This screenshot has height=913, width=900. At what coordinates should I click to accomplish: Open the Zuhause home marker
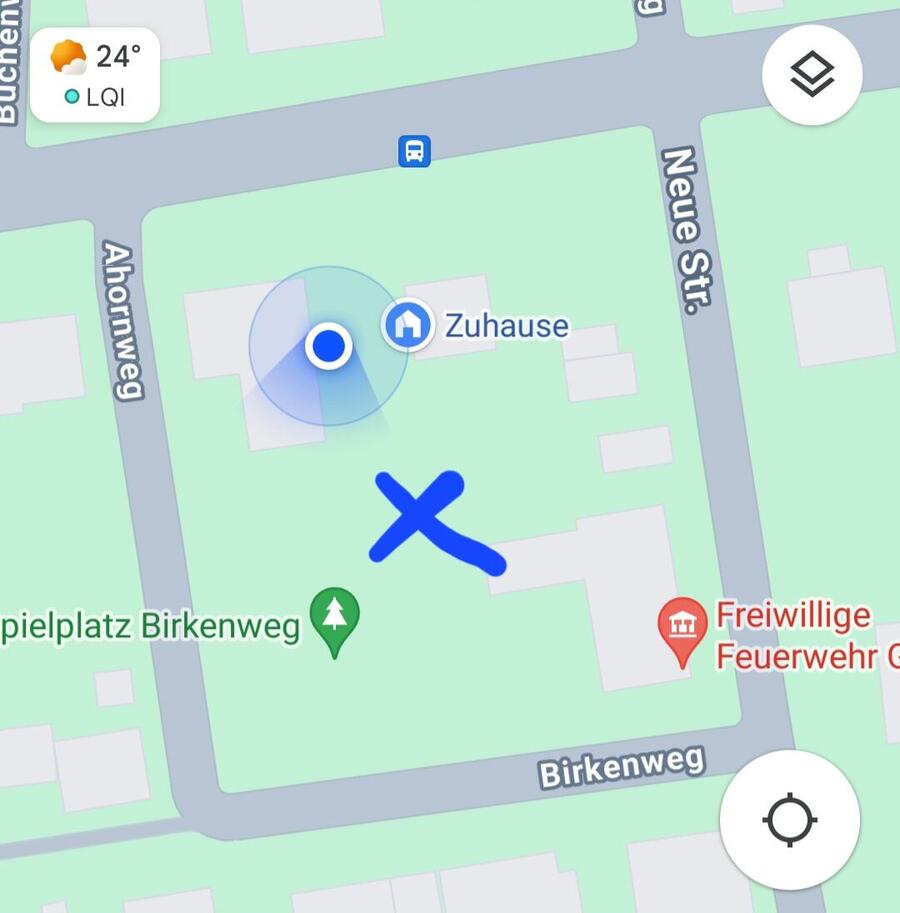tap(408, 325)
